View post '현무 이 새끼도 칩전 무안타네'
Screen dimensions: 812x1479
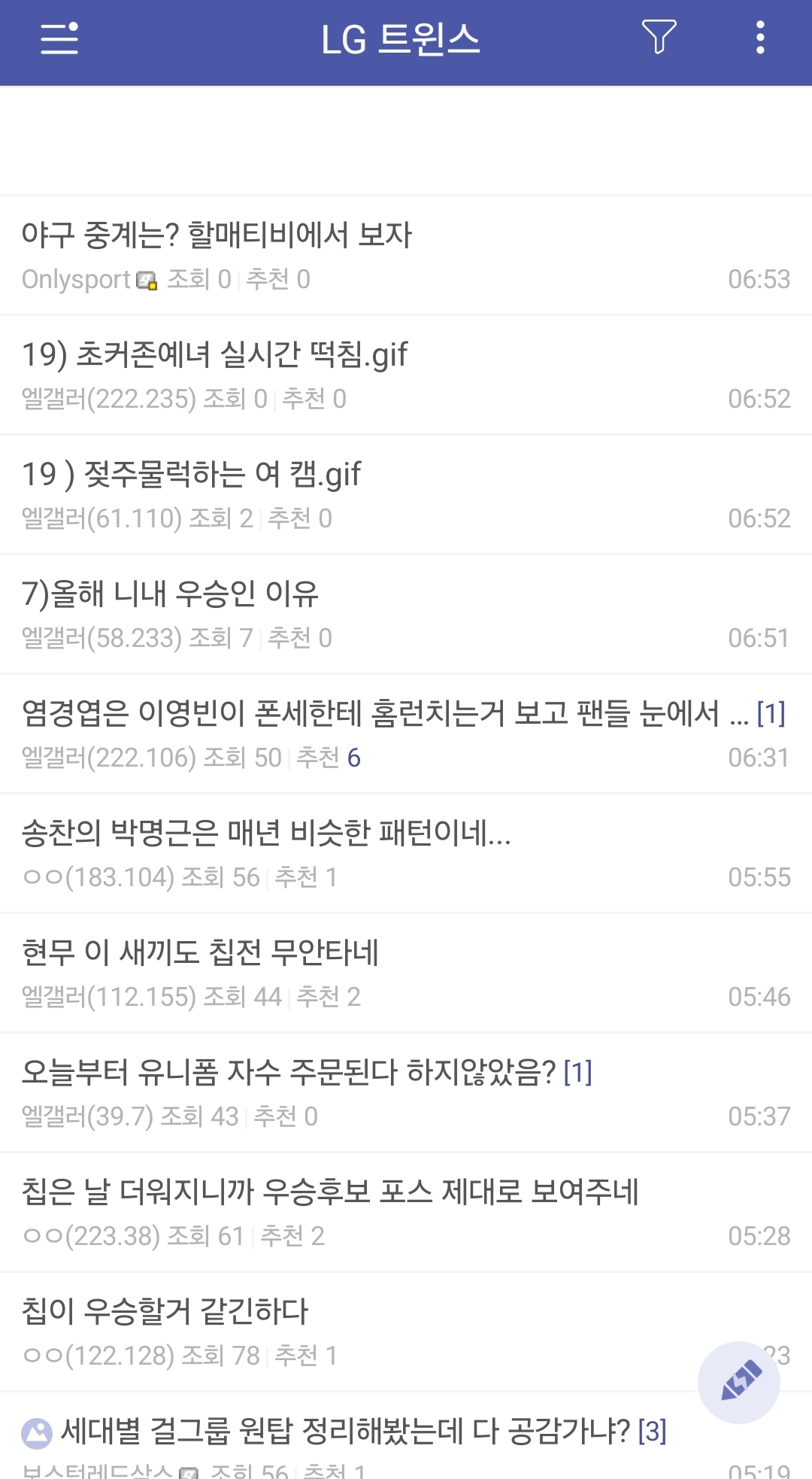pyautogui.click(x=201, y=953)
